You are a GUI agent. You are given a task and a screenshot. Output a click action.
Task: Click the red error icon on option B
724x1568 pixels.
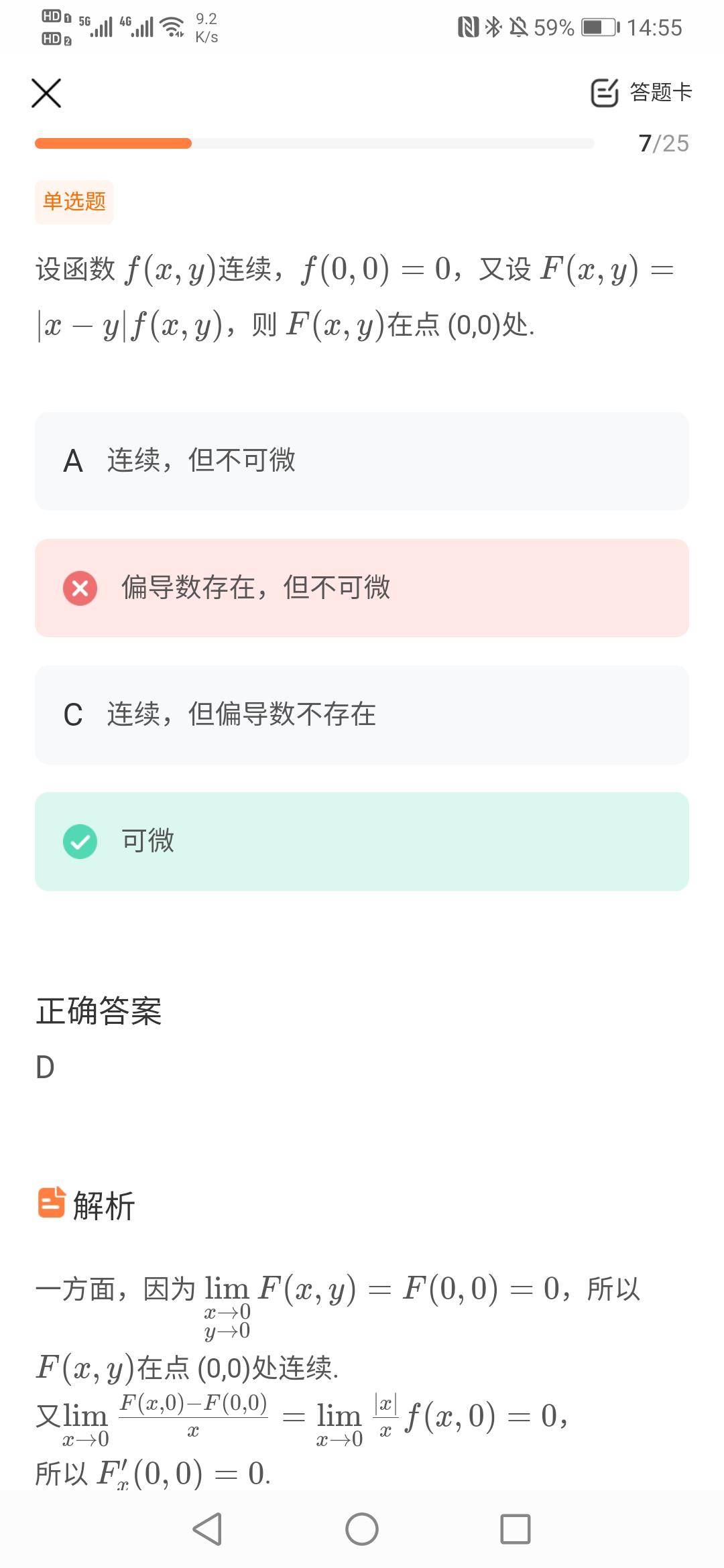(80, 588)
